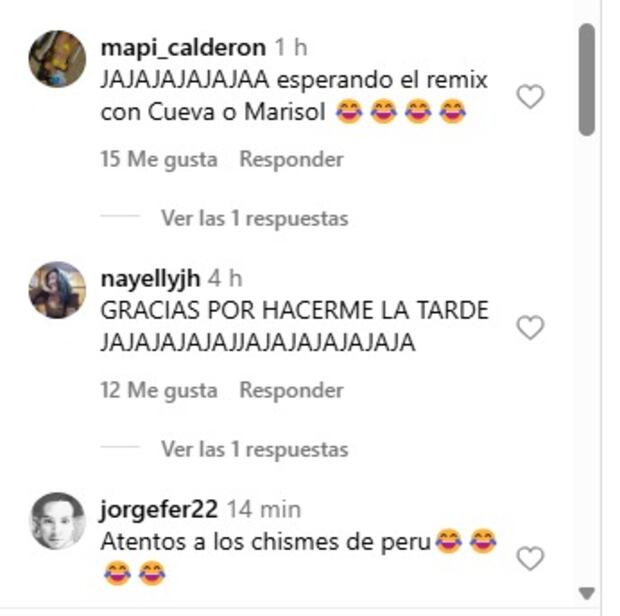Tap nayellyjh's avatar photo

tap(57, 291)
